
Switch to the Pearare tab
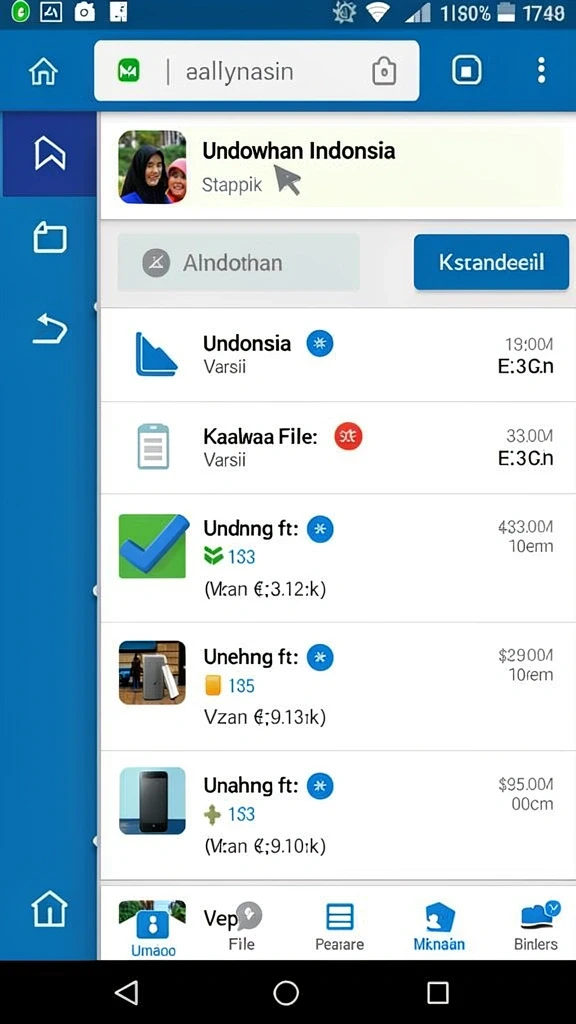point(340,929)
